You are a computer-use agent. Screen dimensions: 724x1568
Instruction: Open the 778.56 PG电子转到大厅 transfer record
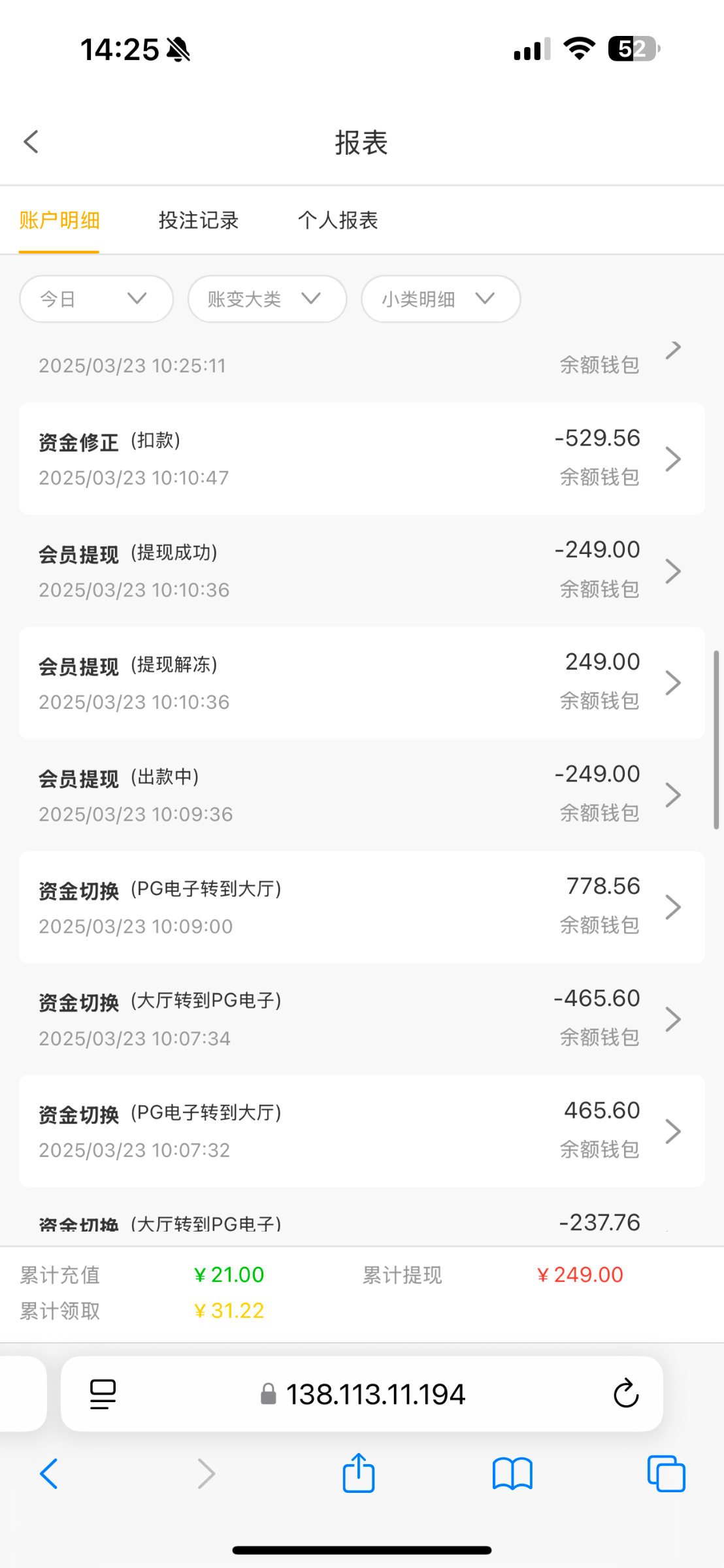[362, 907]
